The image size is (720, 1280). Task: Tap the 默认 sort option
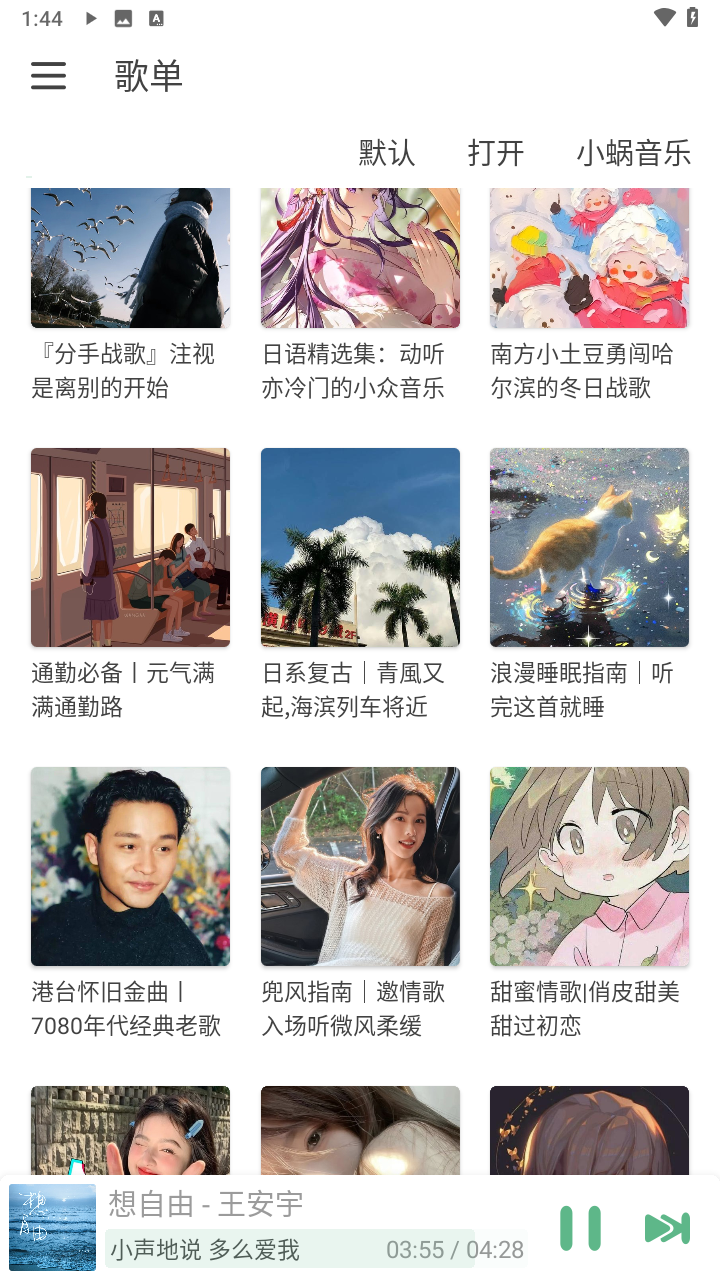point(387,153)
